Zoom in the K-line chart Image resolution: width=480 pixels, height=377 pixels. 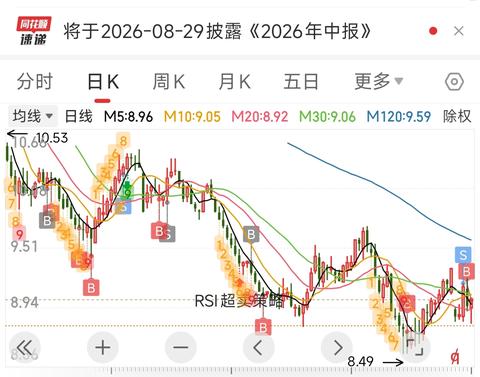[103, 348]
